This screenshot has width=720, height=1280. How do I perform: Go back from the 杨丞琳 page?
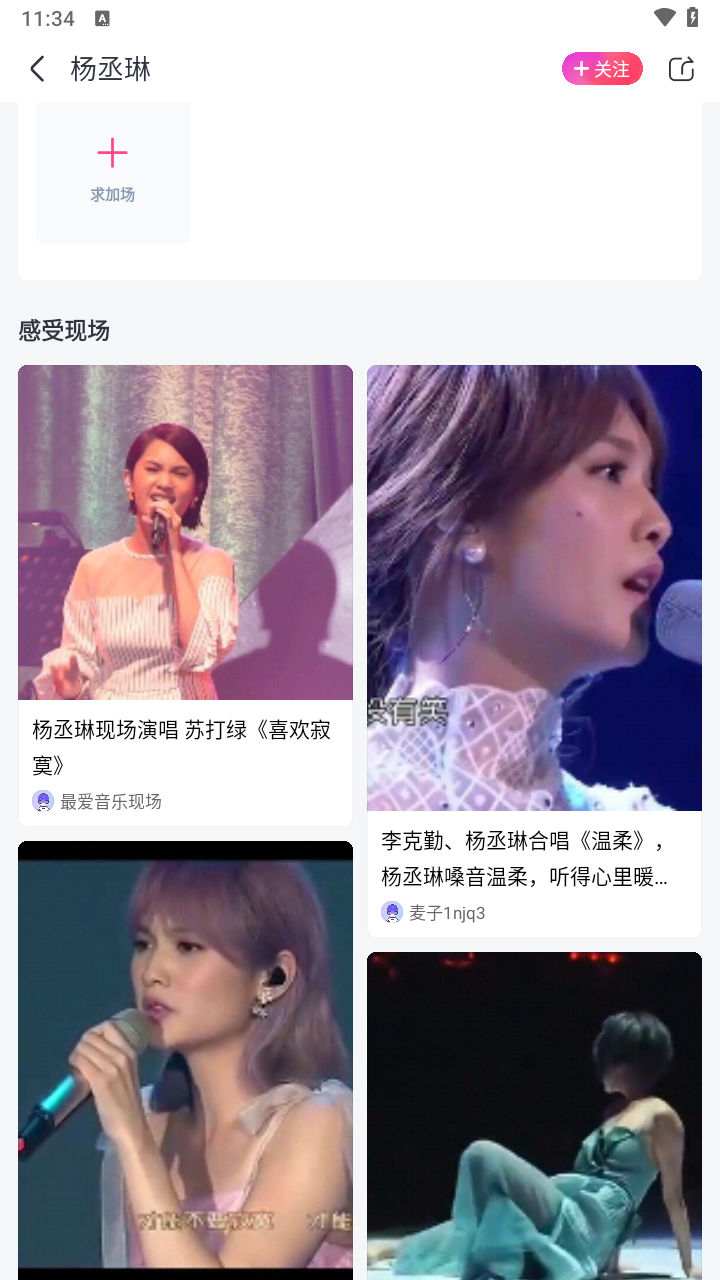point(38,69)
